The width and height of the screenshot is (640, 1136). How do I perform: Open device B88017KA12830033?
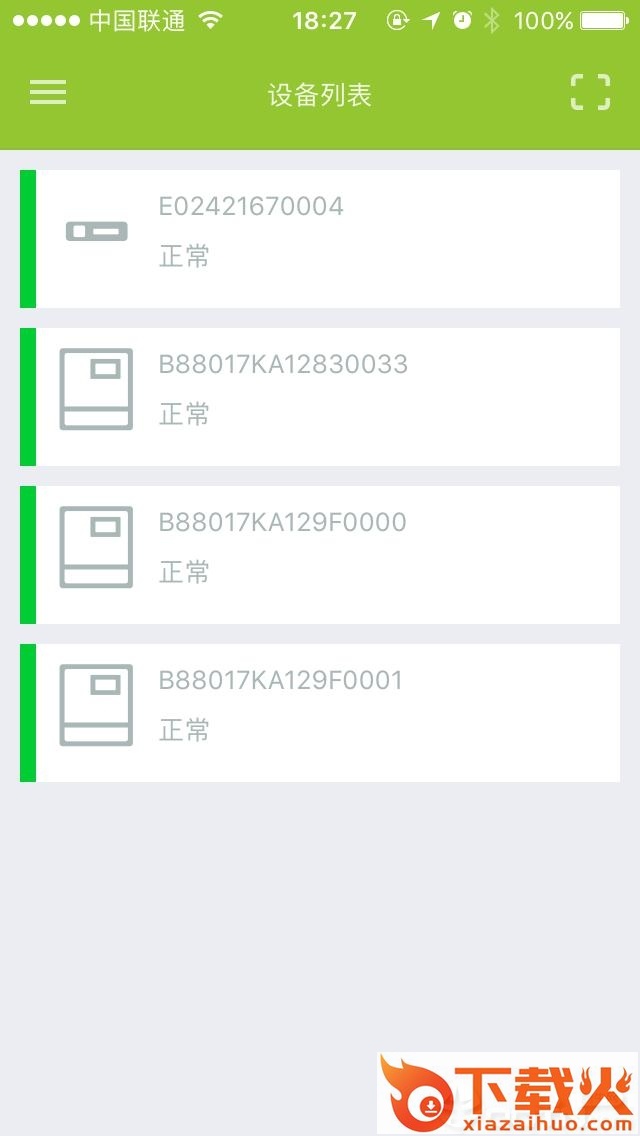pos(320,397)
